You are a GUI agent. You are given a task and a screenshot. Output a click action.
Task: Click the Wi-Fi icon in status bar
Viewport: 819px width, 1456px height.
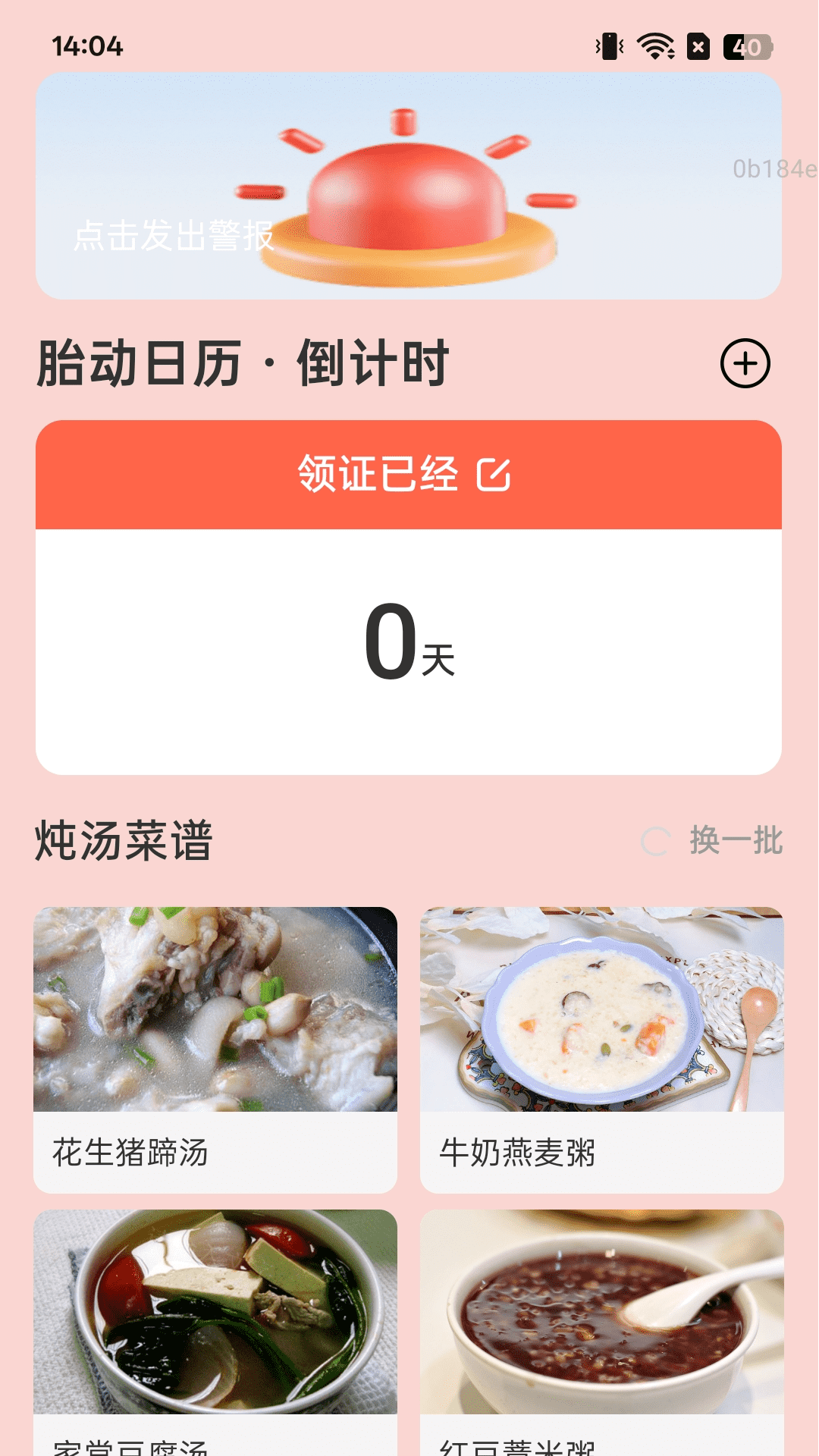point(654,47)
